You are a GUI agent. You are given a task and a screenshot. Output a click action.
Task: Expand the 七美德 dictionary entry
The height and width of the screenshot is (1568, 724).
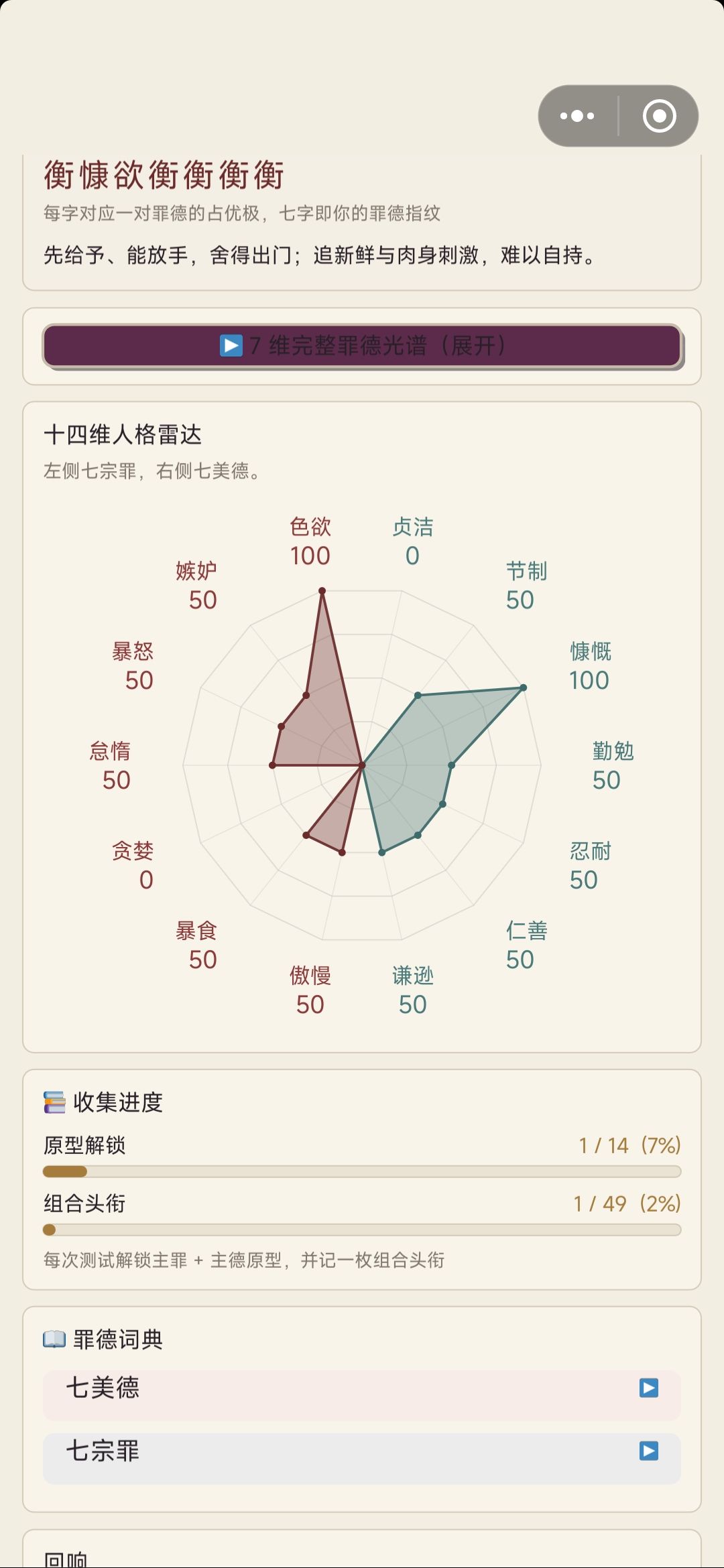362,1394
